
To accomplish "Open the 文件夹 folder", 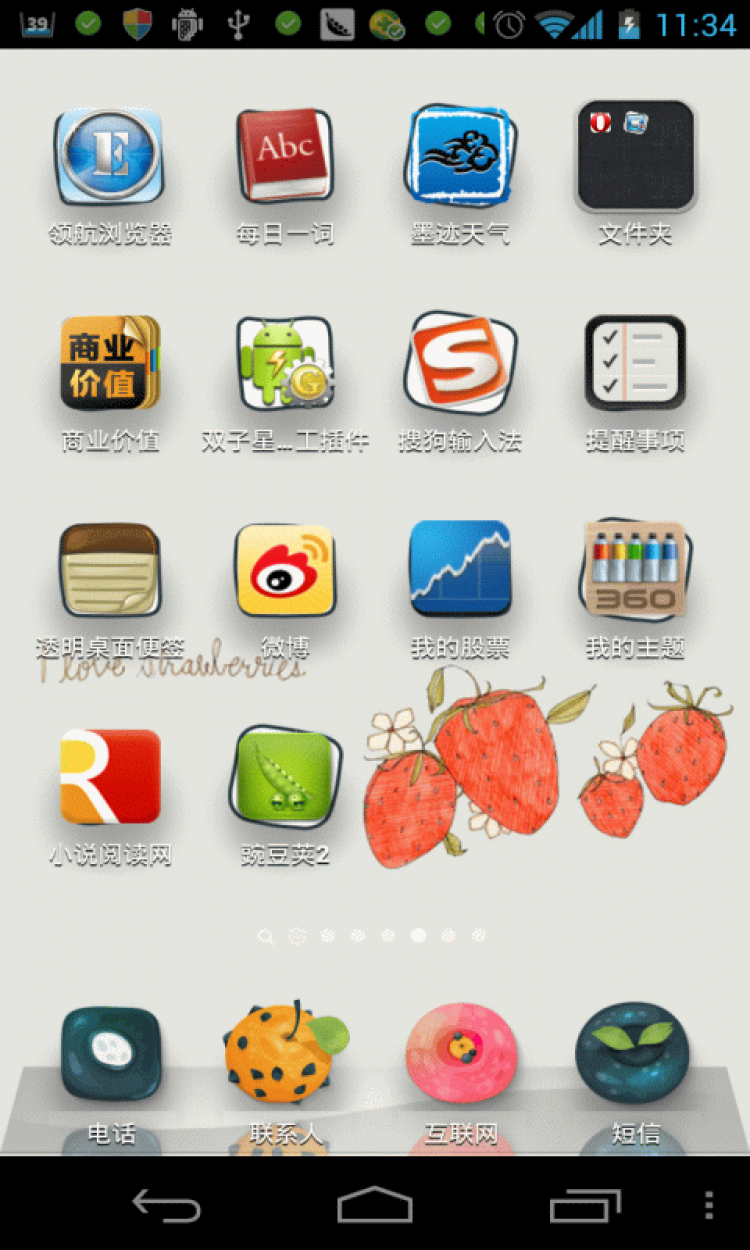I will point(635,158).
